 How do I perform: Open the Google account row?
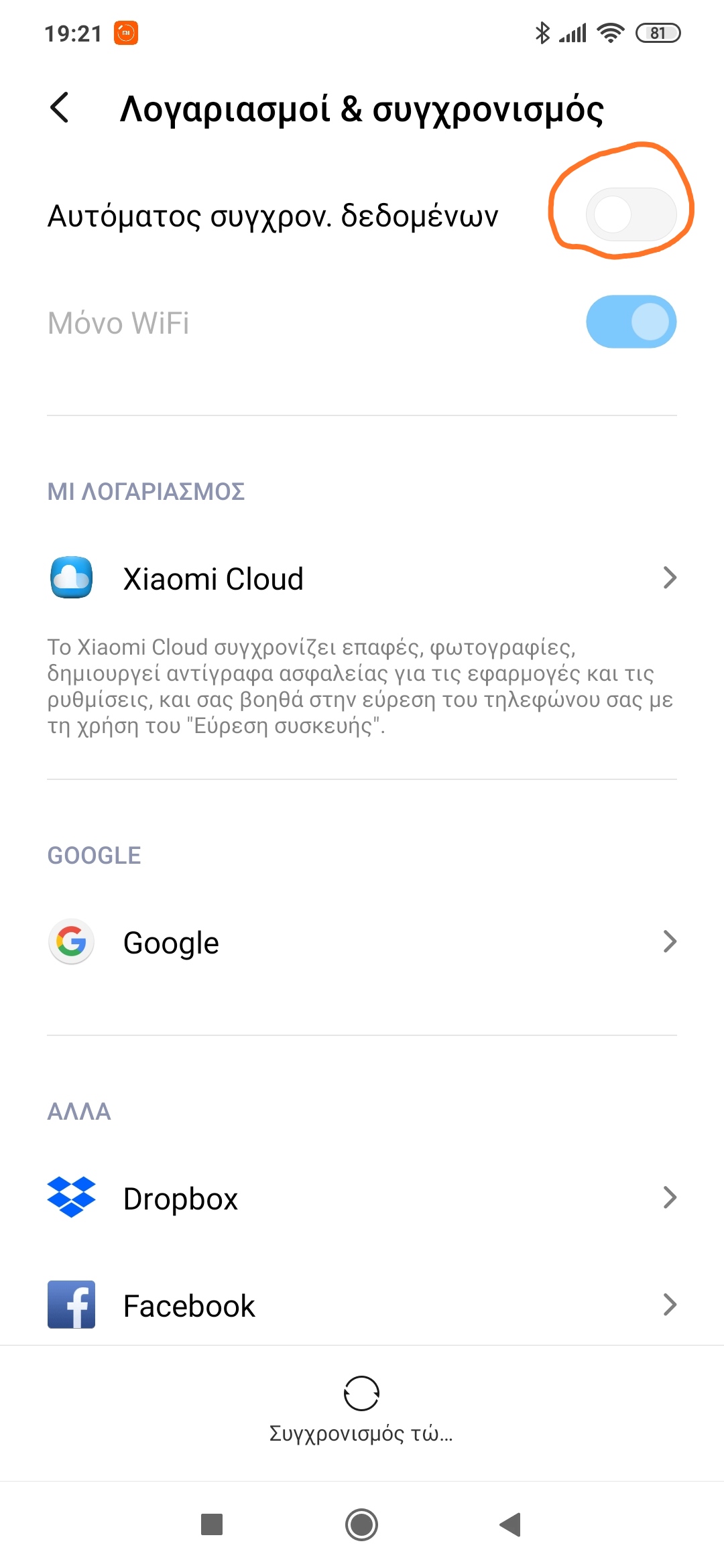point(362,942)
